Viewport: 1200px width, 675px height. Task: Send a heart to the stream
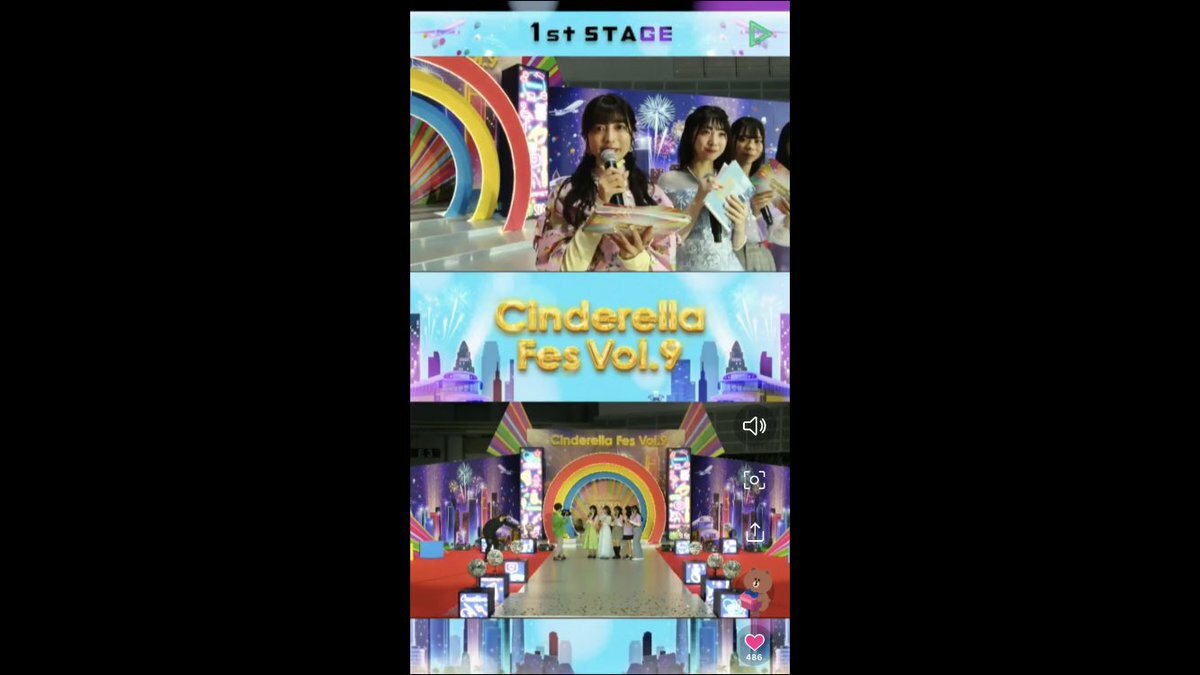[754, 642]
